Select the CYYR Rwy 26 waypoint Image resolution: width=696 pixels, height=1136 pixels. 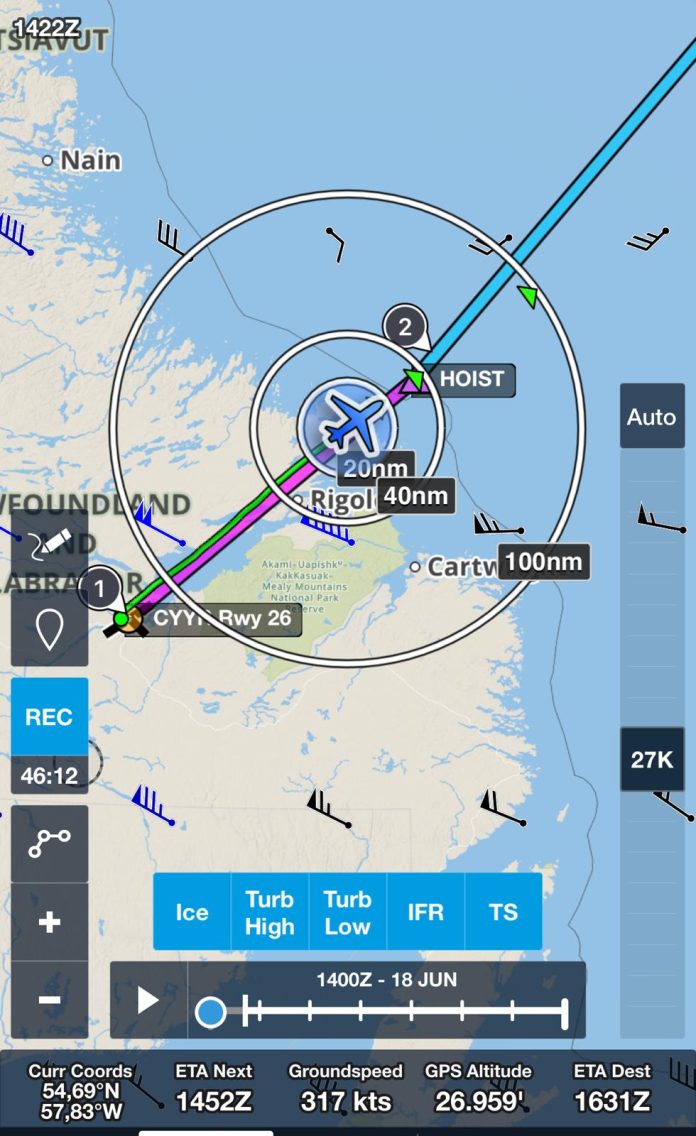(222, 618)
